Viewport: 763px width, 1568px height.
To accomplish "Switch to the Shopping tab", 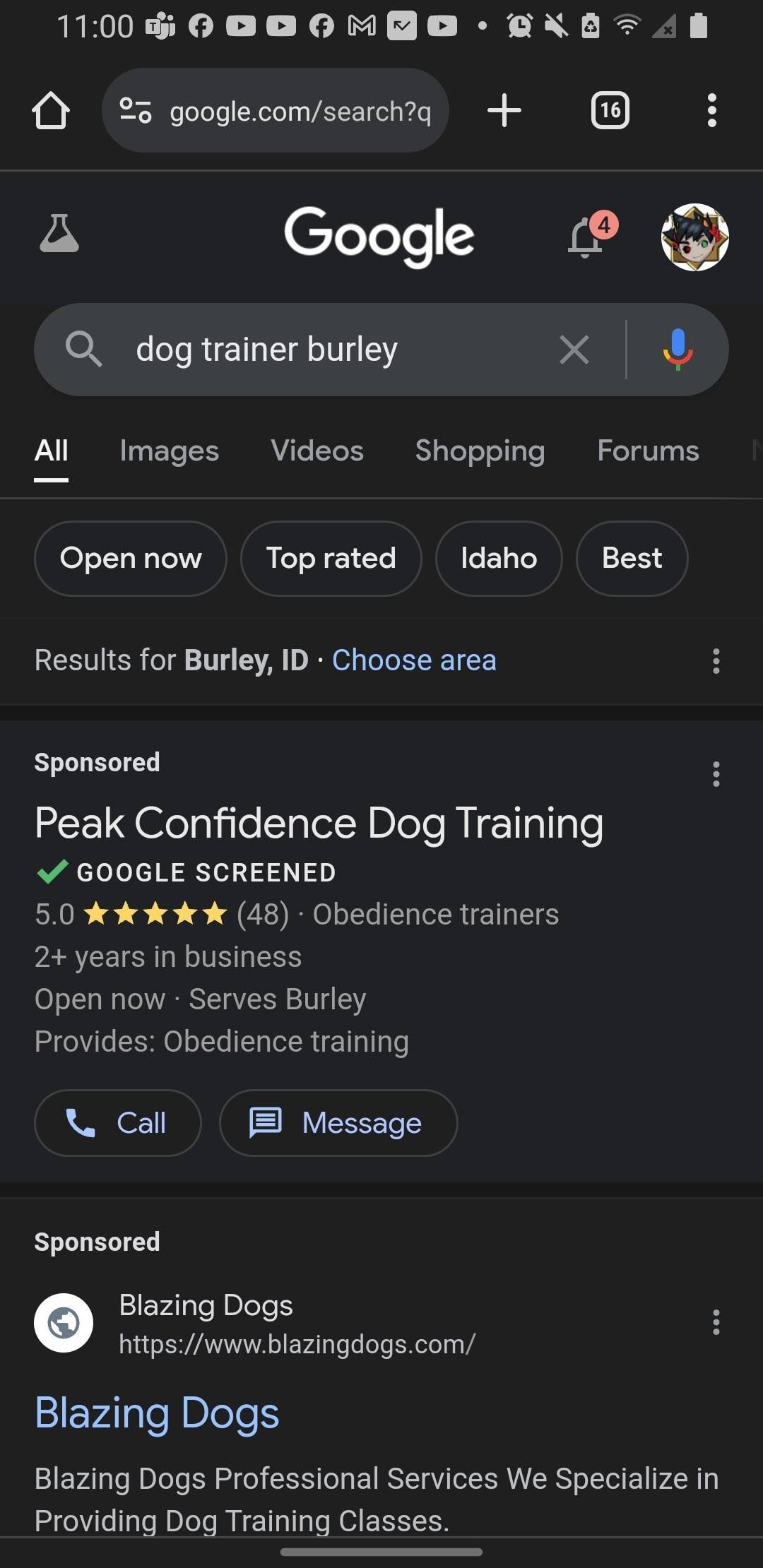I will click(x=480, y=451).
